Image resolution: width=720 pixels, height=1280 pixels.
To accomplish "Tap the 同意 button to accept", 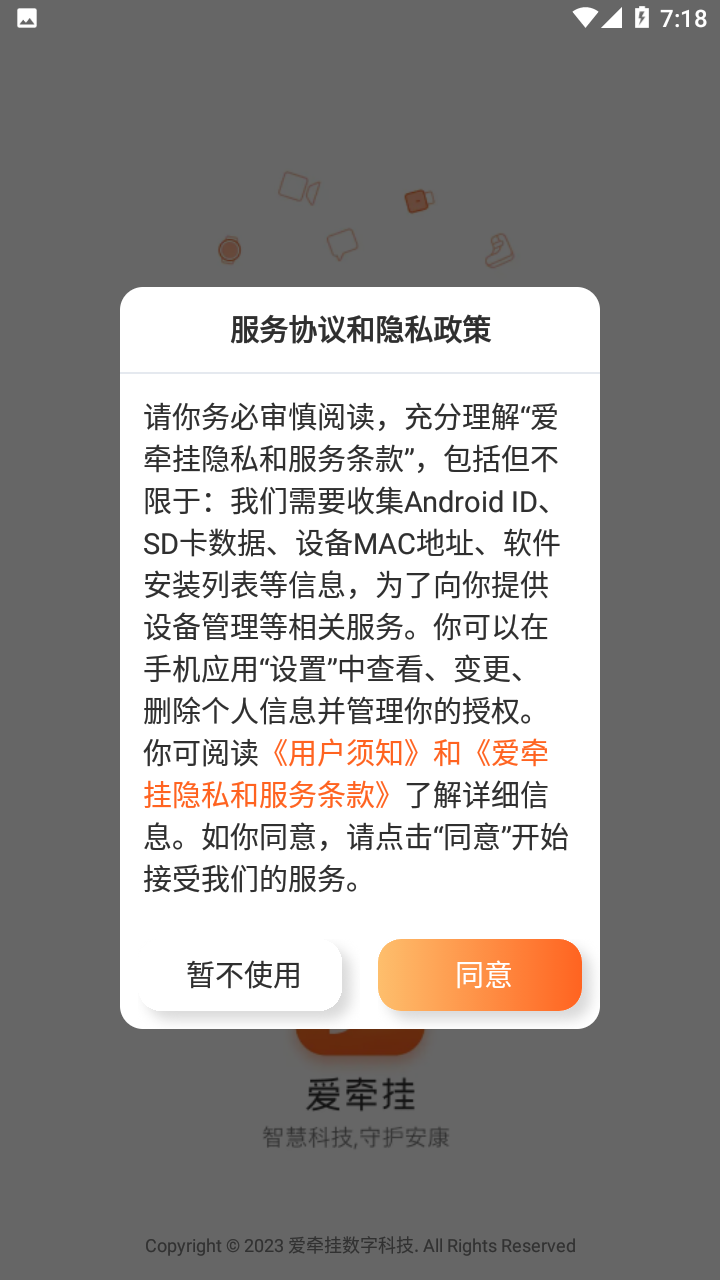I will pyautogui.click(x=480, y=975).
